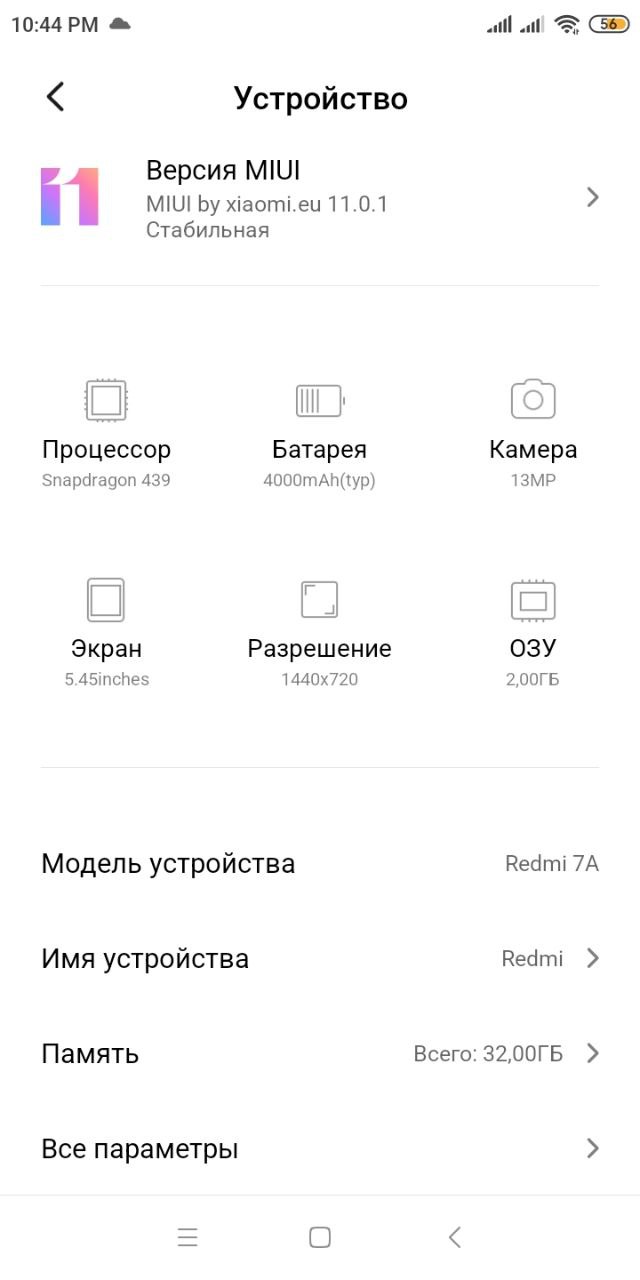This screenshot has height=1280, width=640.
Task: Go back using the top-left arrow
Action: (55, 97)
